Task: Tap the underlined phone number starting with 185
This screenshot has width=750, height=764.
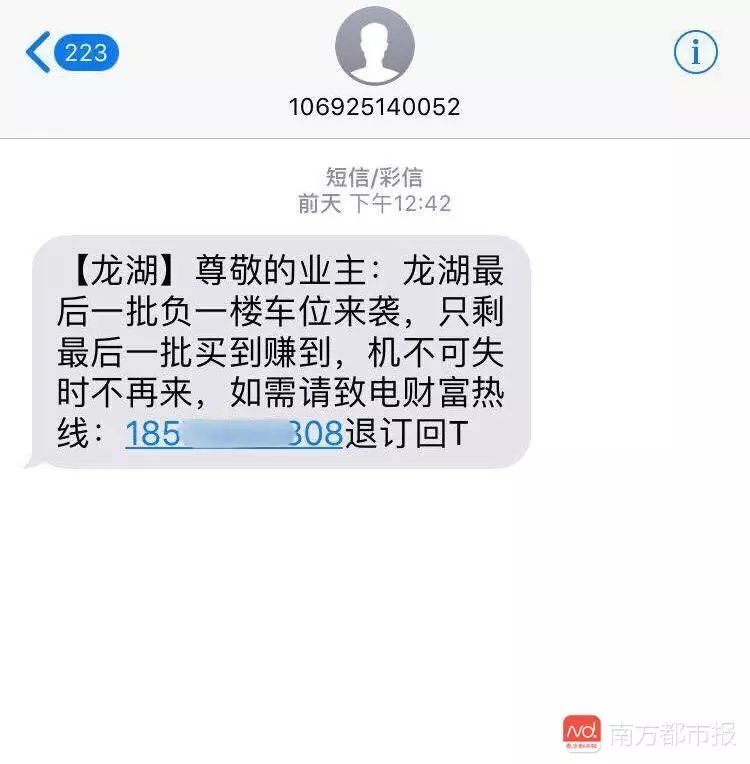Action: tap(234, 434)
